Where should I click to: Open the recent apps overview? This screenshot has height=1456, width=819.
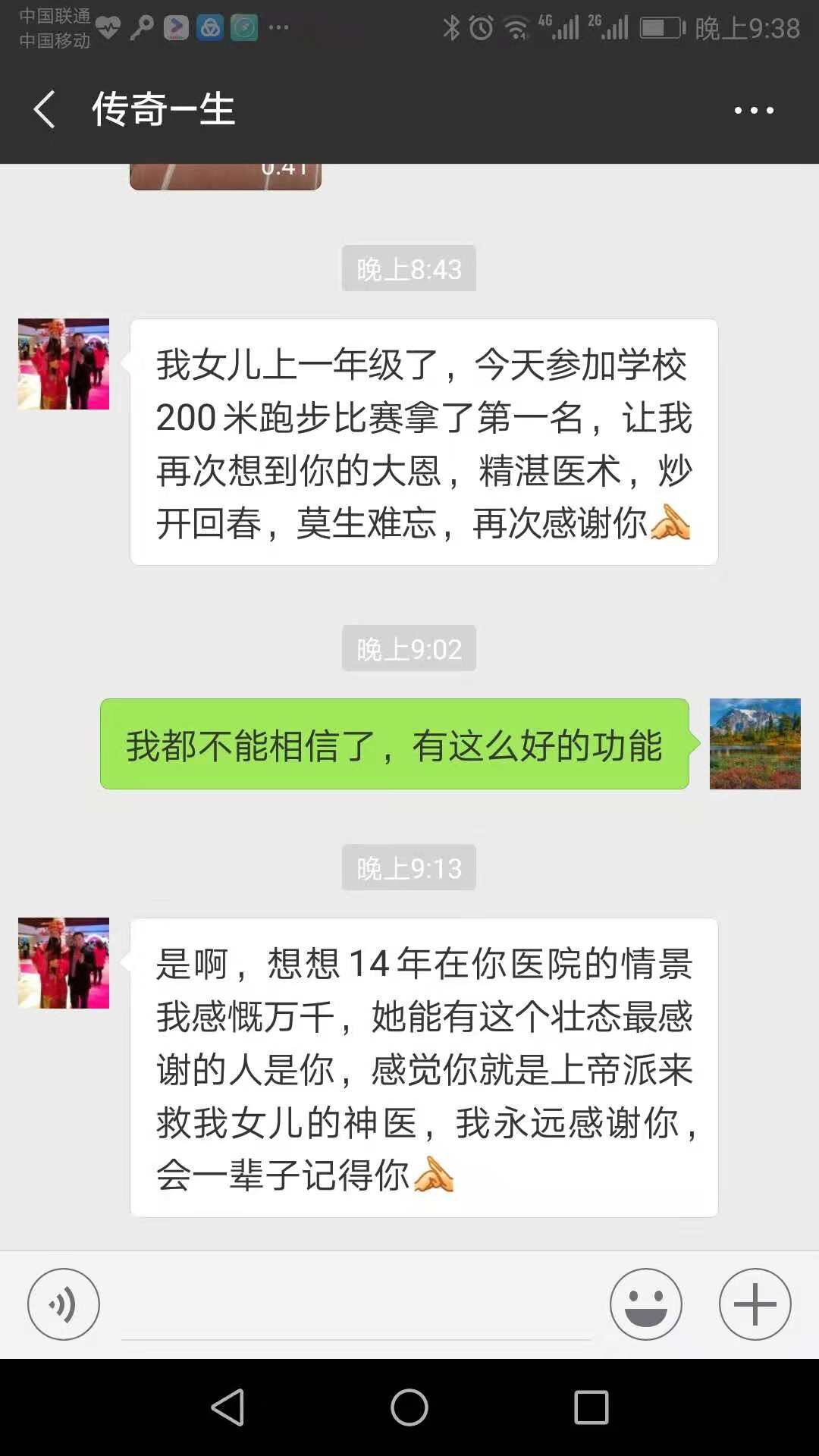[x=591, y=1407]
